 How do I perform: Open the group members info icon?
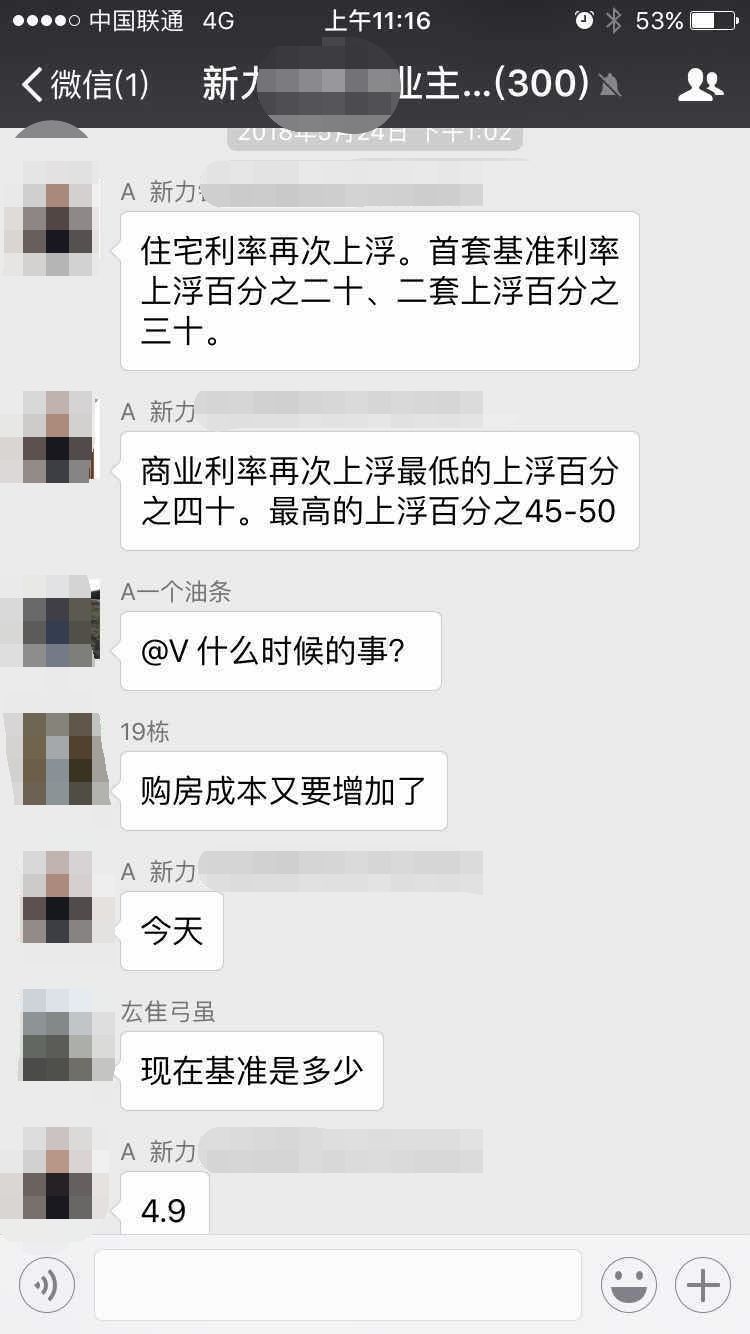[700, 85]
